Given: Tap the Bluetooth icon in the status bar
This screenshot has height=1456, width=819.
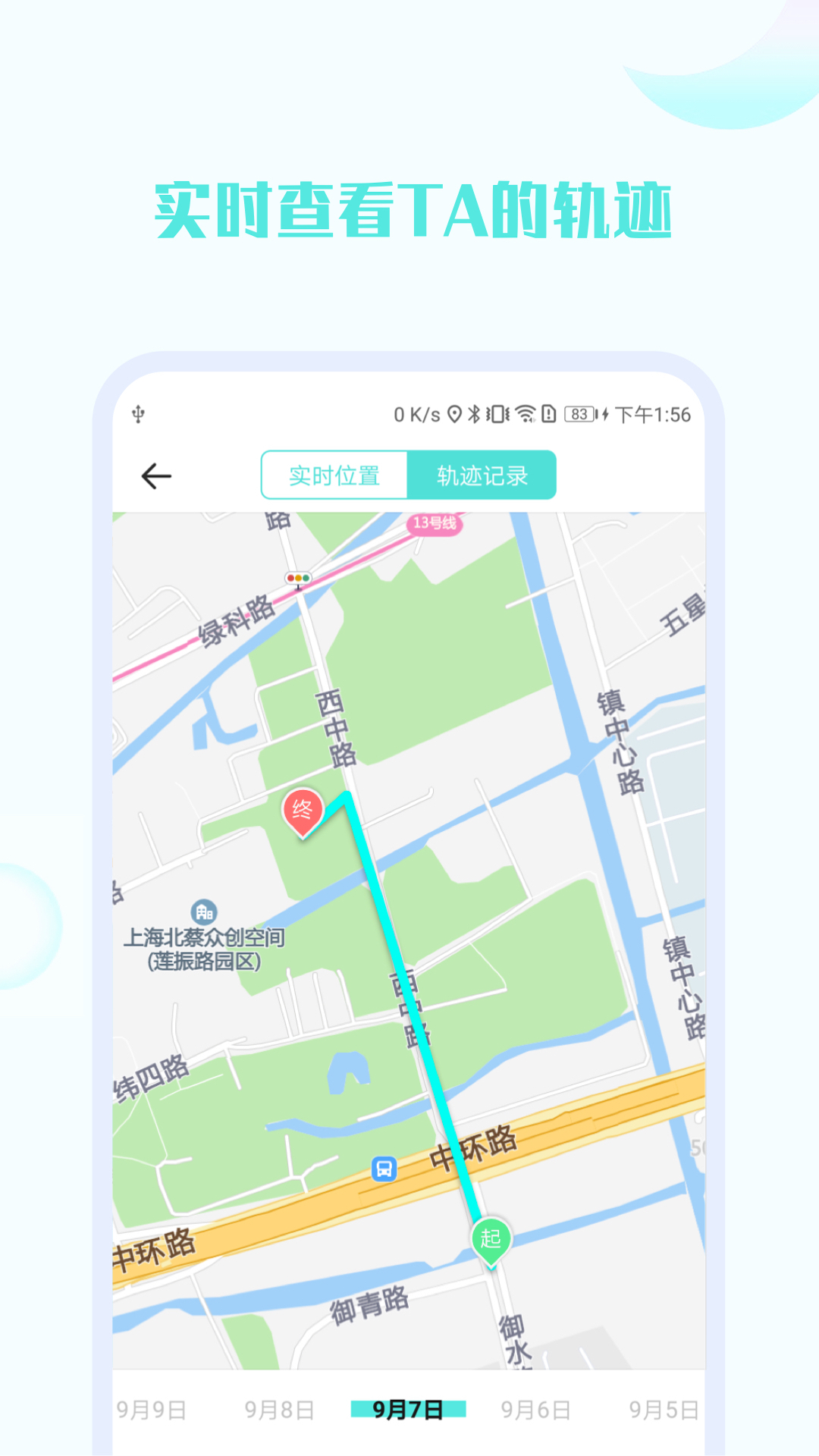Looking at the screenshot, I should pos(474,413).
